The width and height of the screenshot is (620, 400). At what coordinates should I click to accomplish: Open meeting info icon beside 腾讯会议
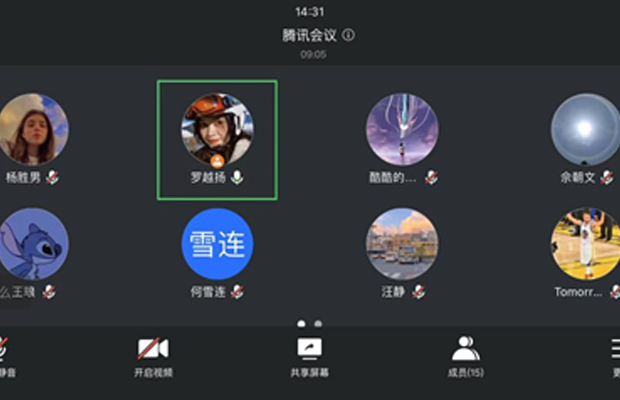point(348,35)
